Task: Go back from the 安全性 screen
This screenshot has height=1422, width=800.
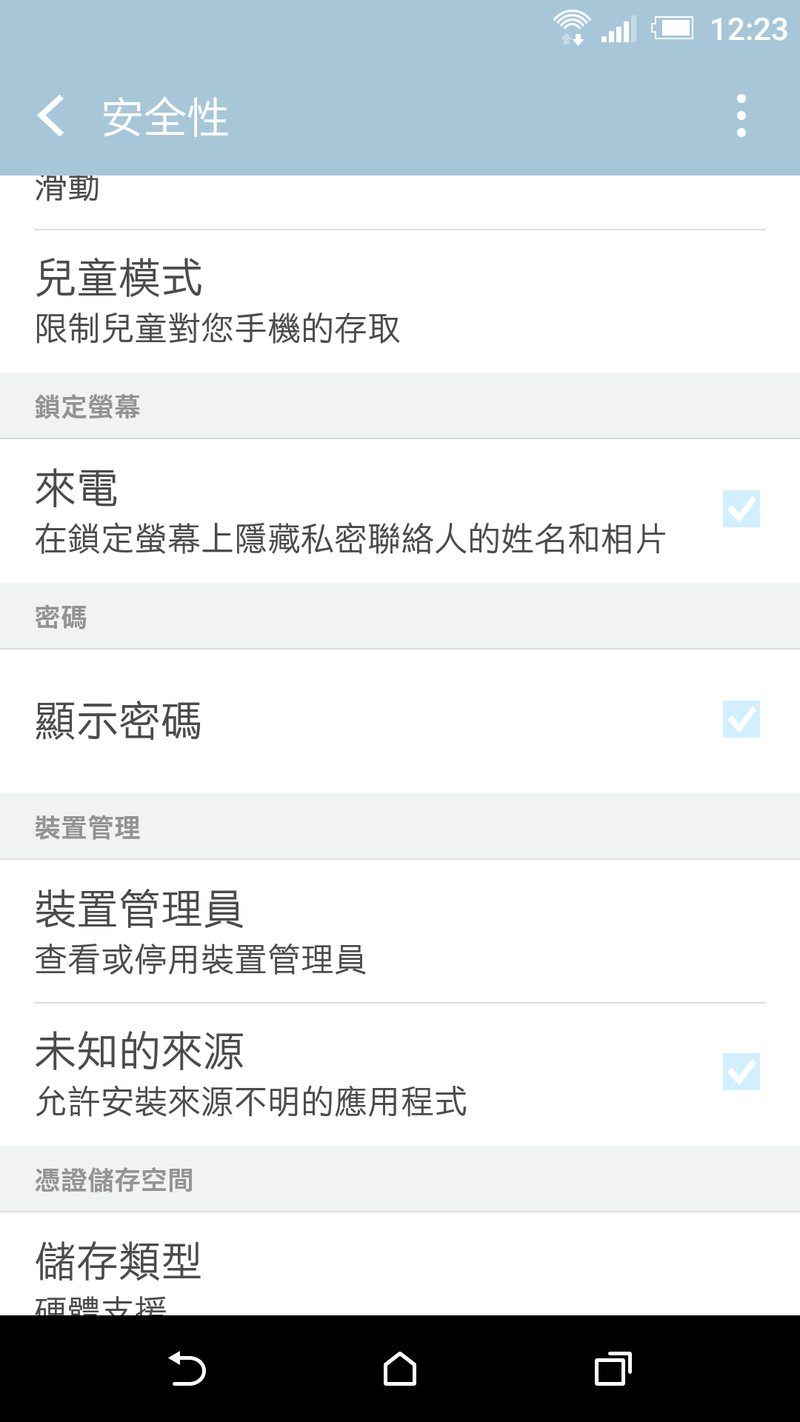Action: (x=51, y=117)
